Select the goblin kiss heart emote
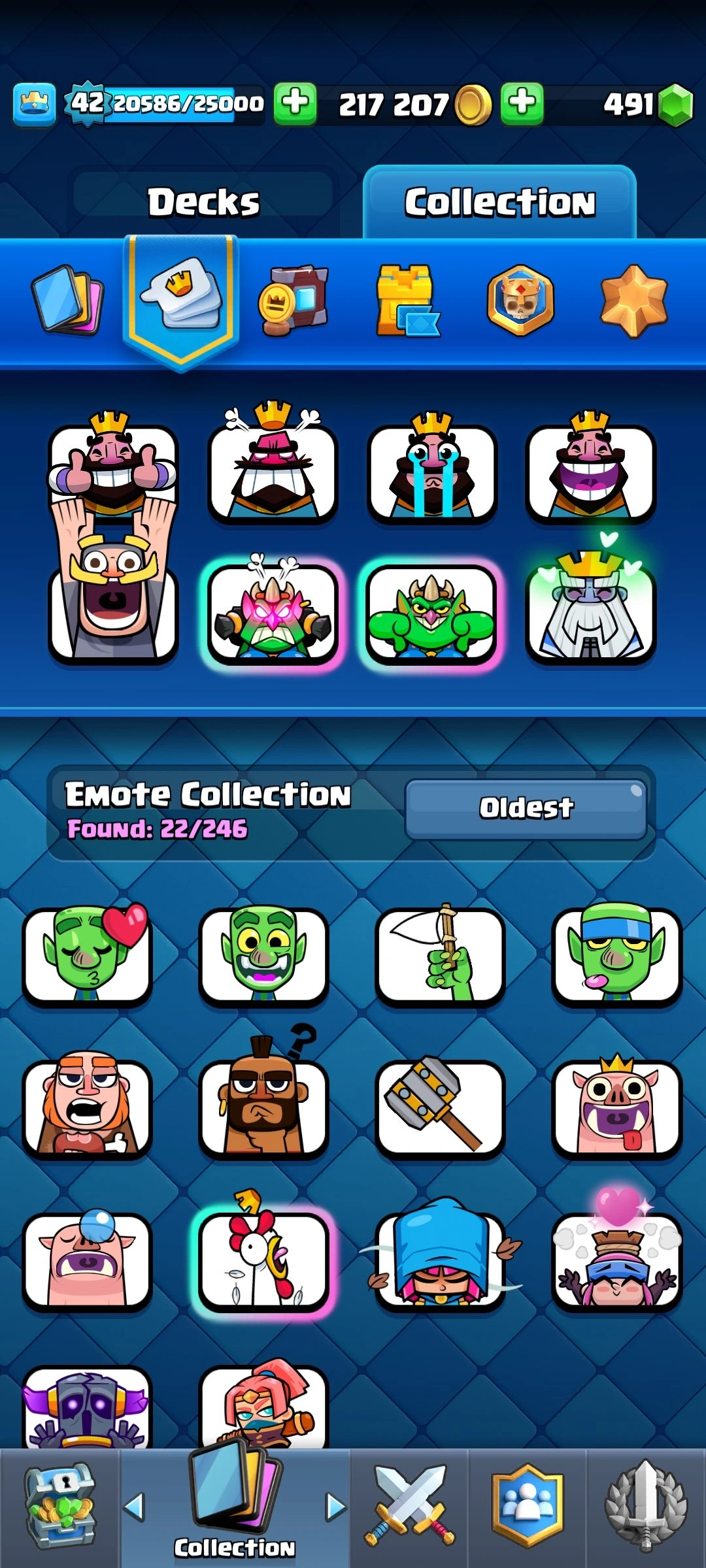The height and width of the screenshot is (1568, 706). coord(88,955)
